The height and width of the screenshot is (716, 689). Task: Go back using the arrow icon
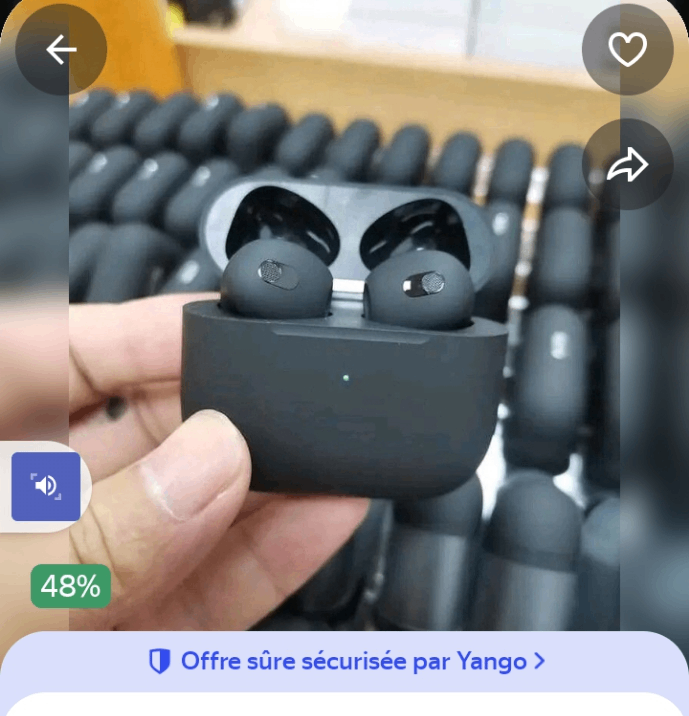tap(61, 50)
